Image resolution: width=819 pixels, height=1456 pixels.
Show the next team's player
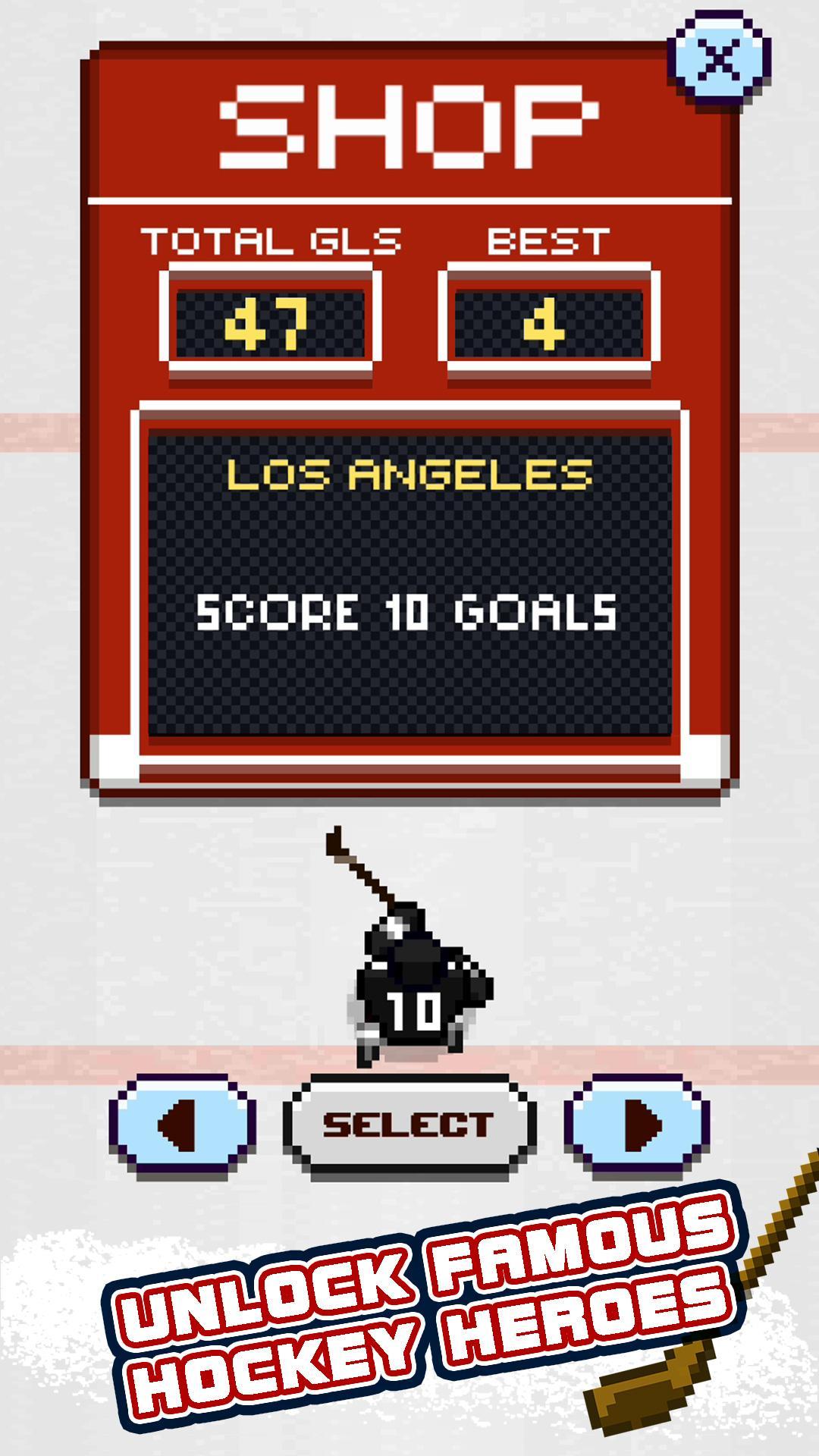tap(637, 1124)
